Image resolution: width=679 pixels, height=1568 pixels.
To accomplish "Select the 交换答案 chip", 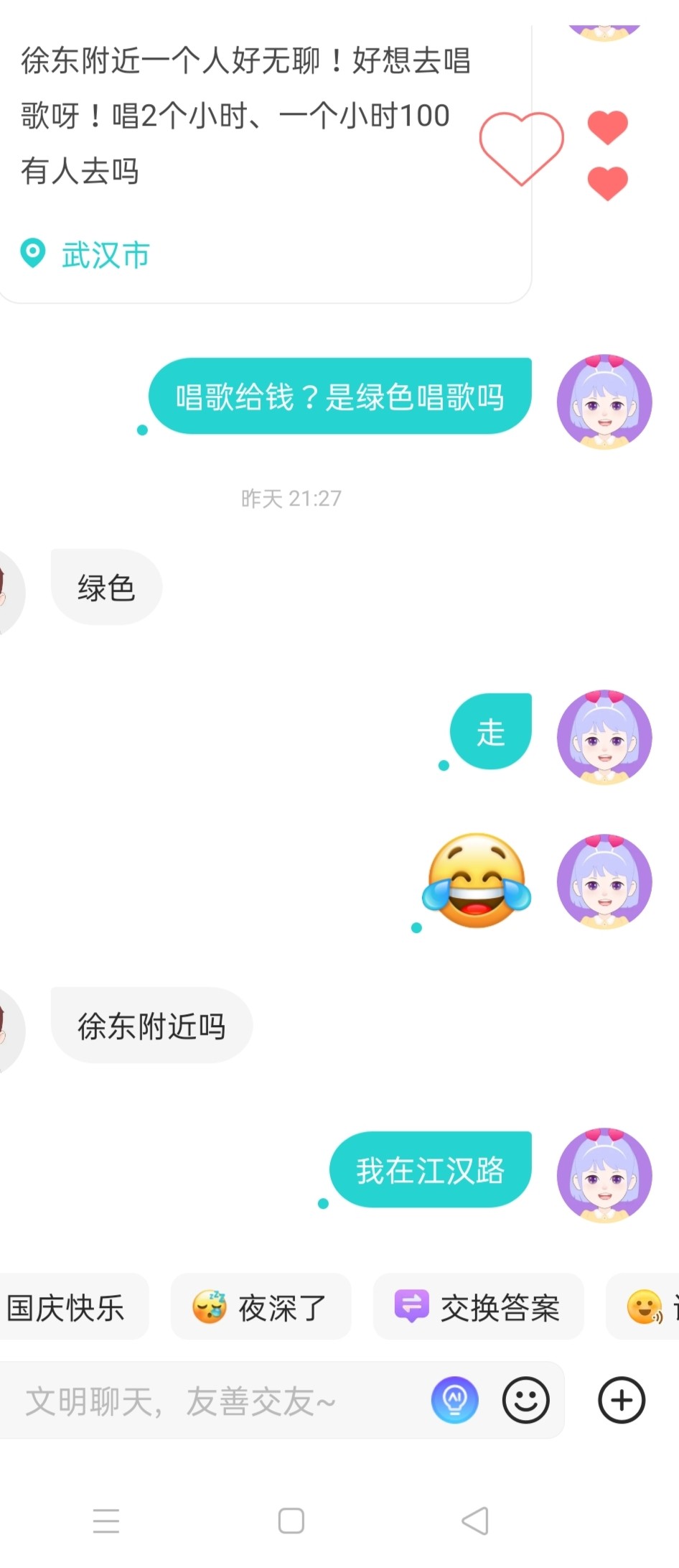I will click(478, 1308).
